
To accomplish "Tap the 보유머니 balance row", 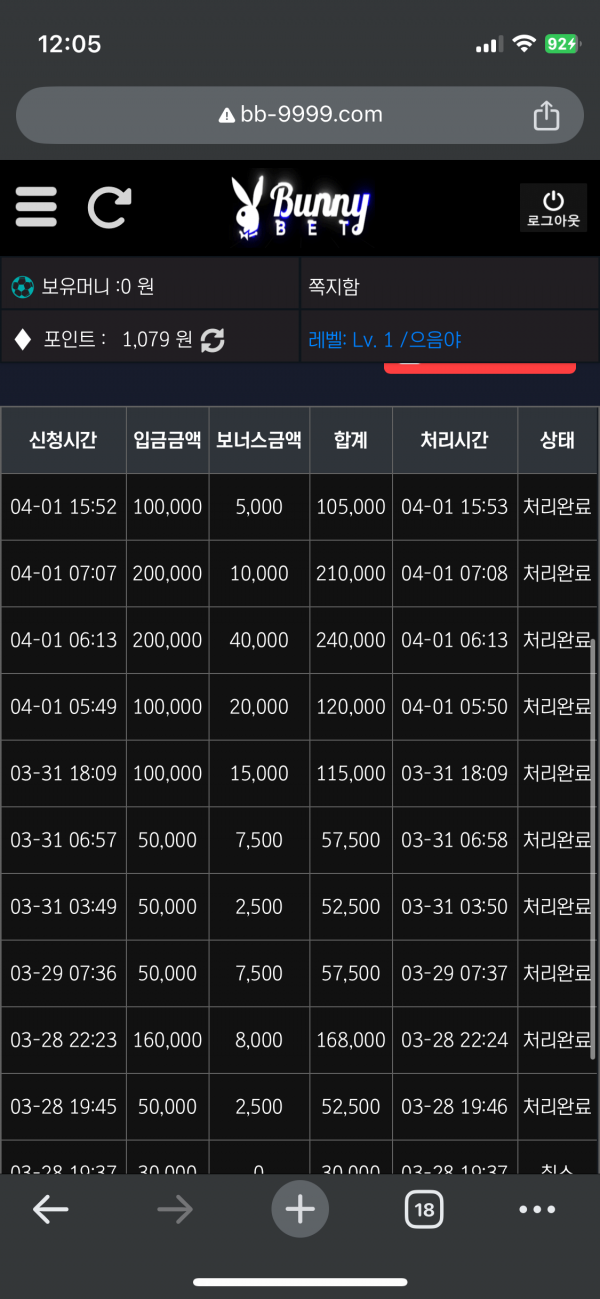I will (x=150, y=287).
